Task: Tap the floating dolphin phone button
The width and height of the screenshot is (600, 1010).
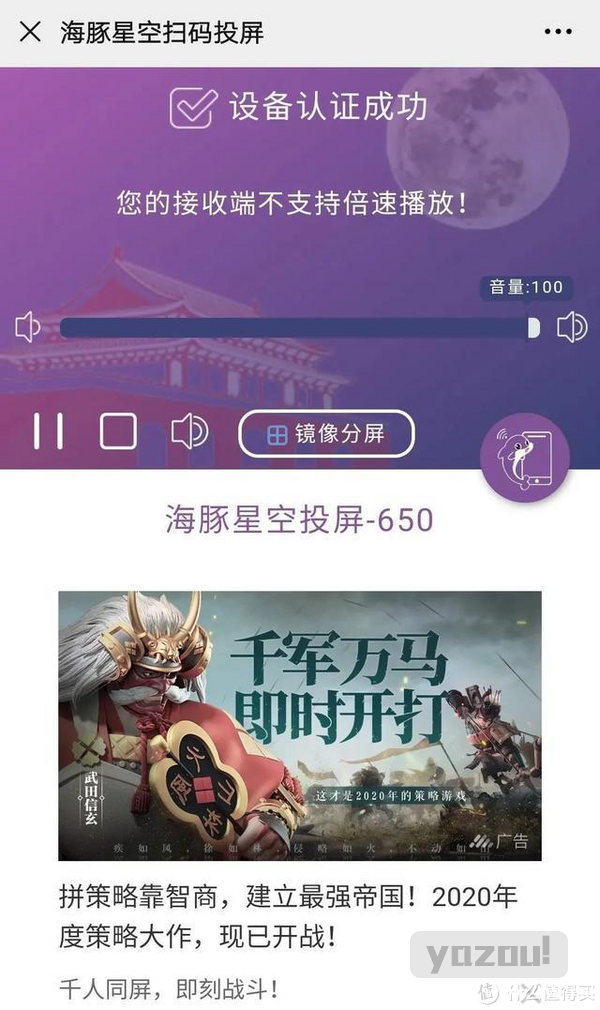Action: [525, 457]
